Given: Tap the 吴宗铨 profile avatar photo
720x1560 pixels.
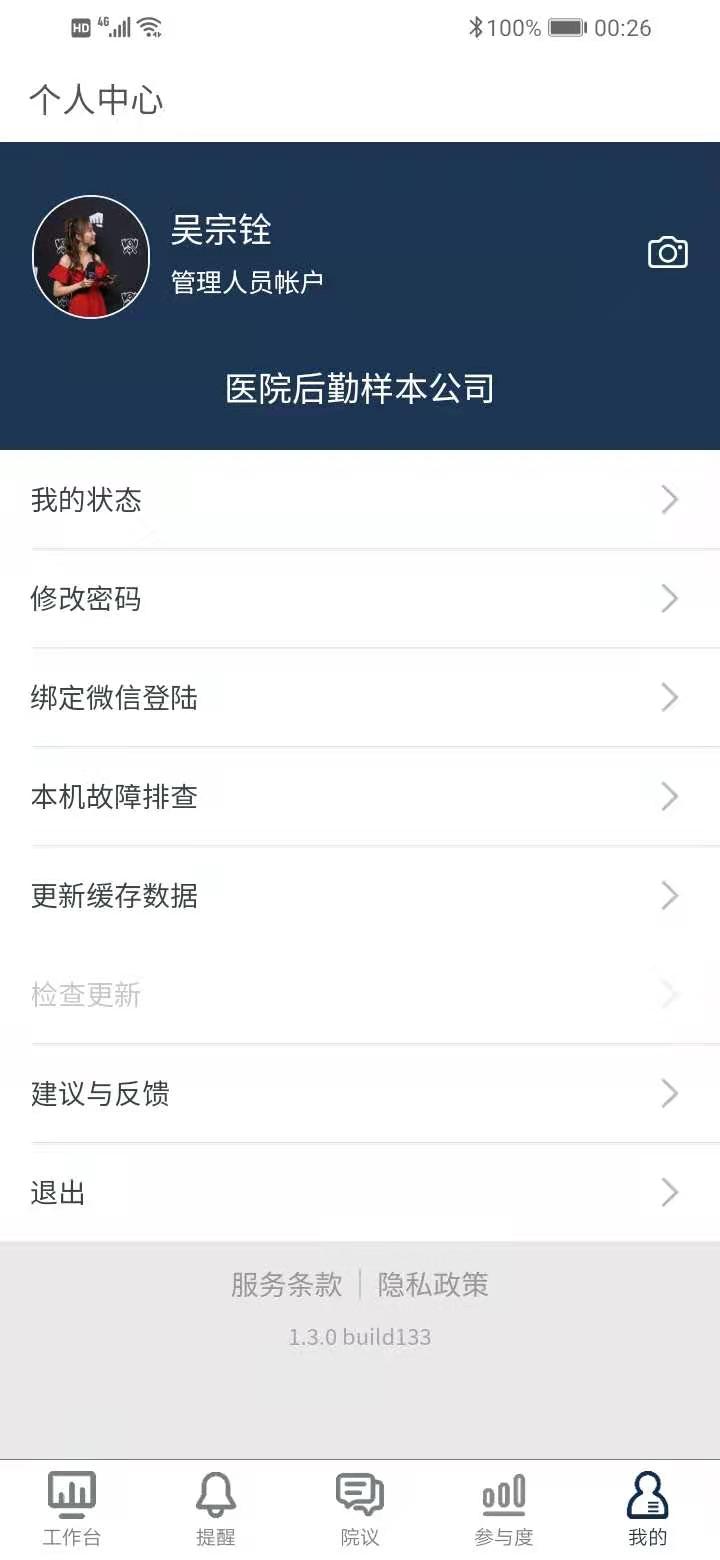Looking at the screenshot, I should click(x=91, y=256).
